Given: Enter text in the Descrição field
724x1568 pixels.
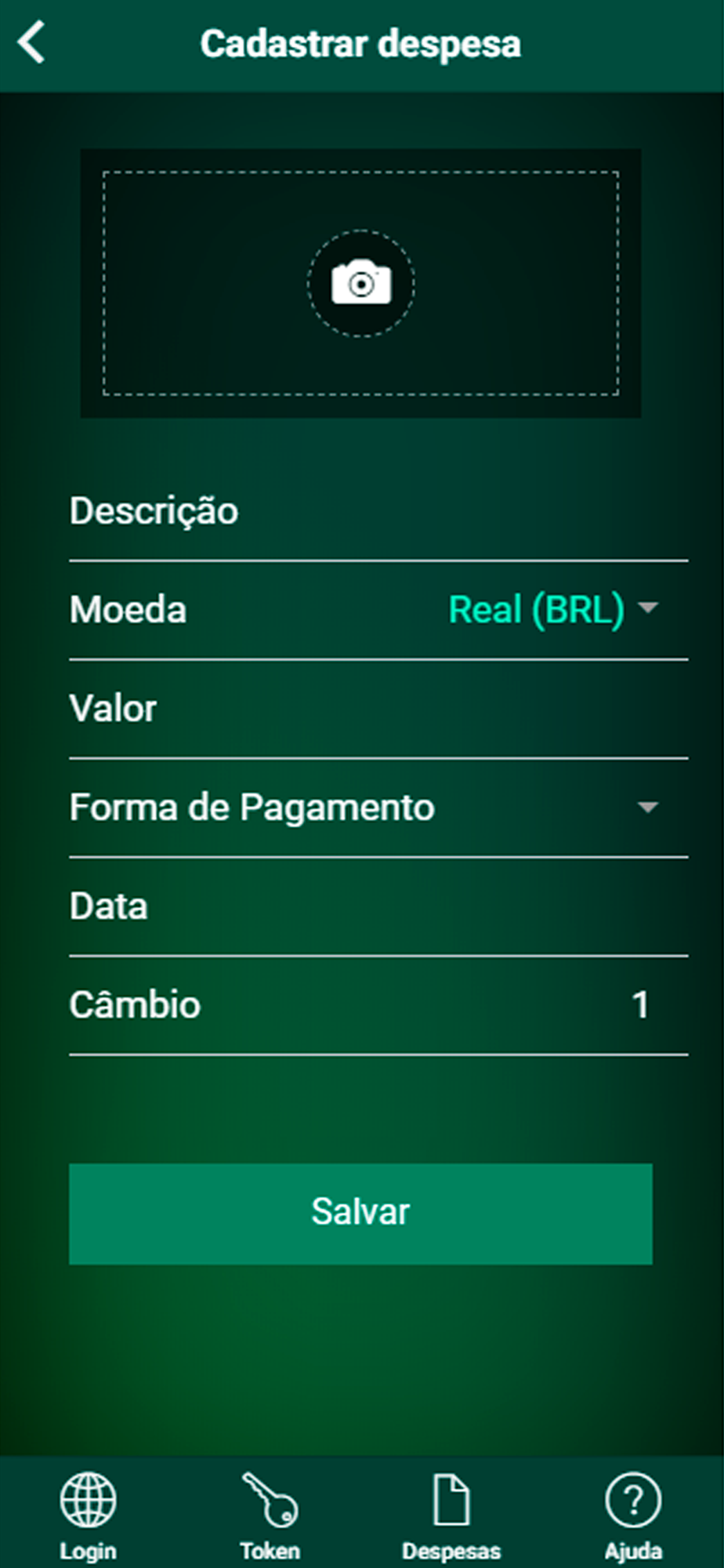Looking at the screenshot, I should (378, 512).
